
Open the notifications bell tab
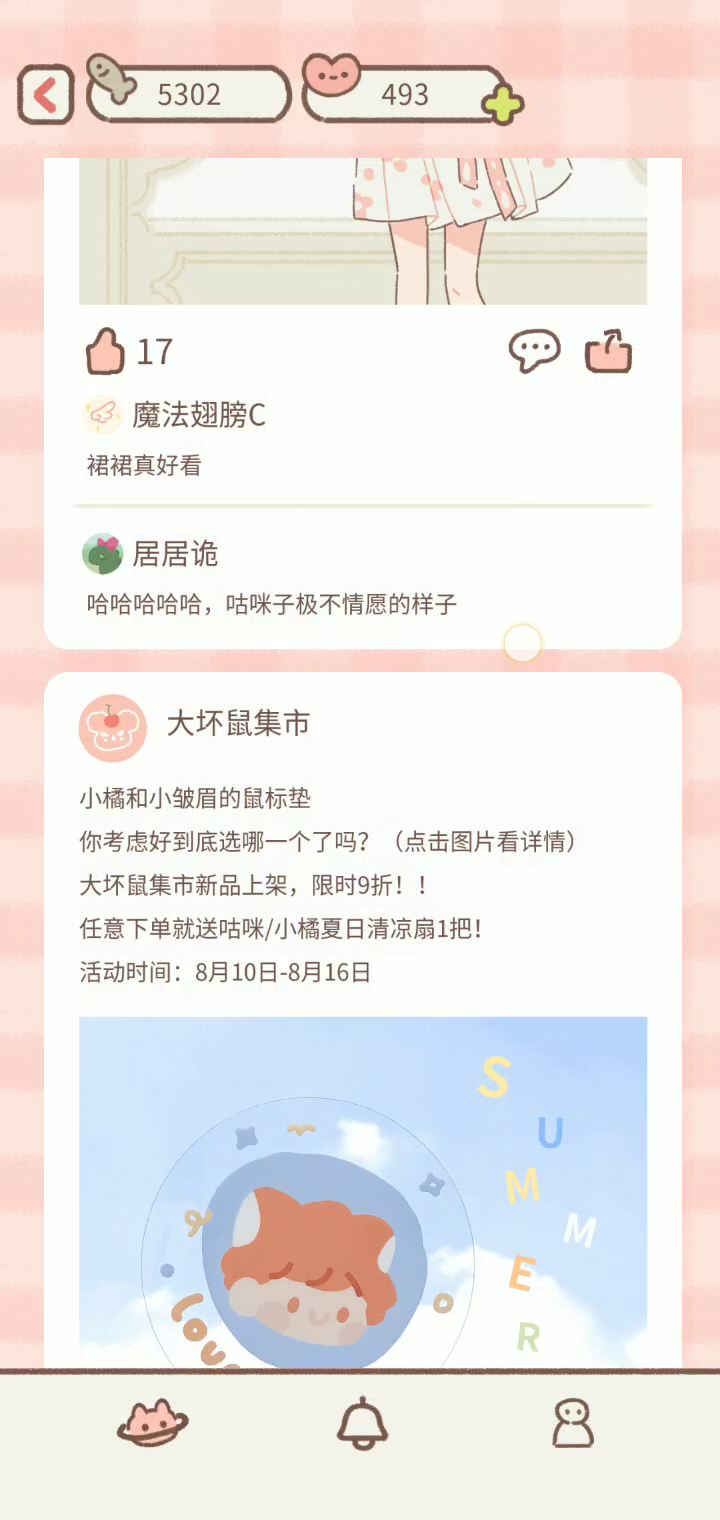tap(362, 1422)
